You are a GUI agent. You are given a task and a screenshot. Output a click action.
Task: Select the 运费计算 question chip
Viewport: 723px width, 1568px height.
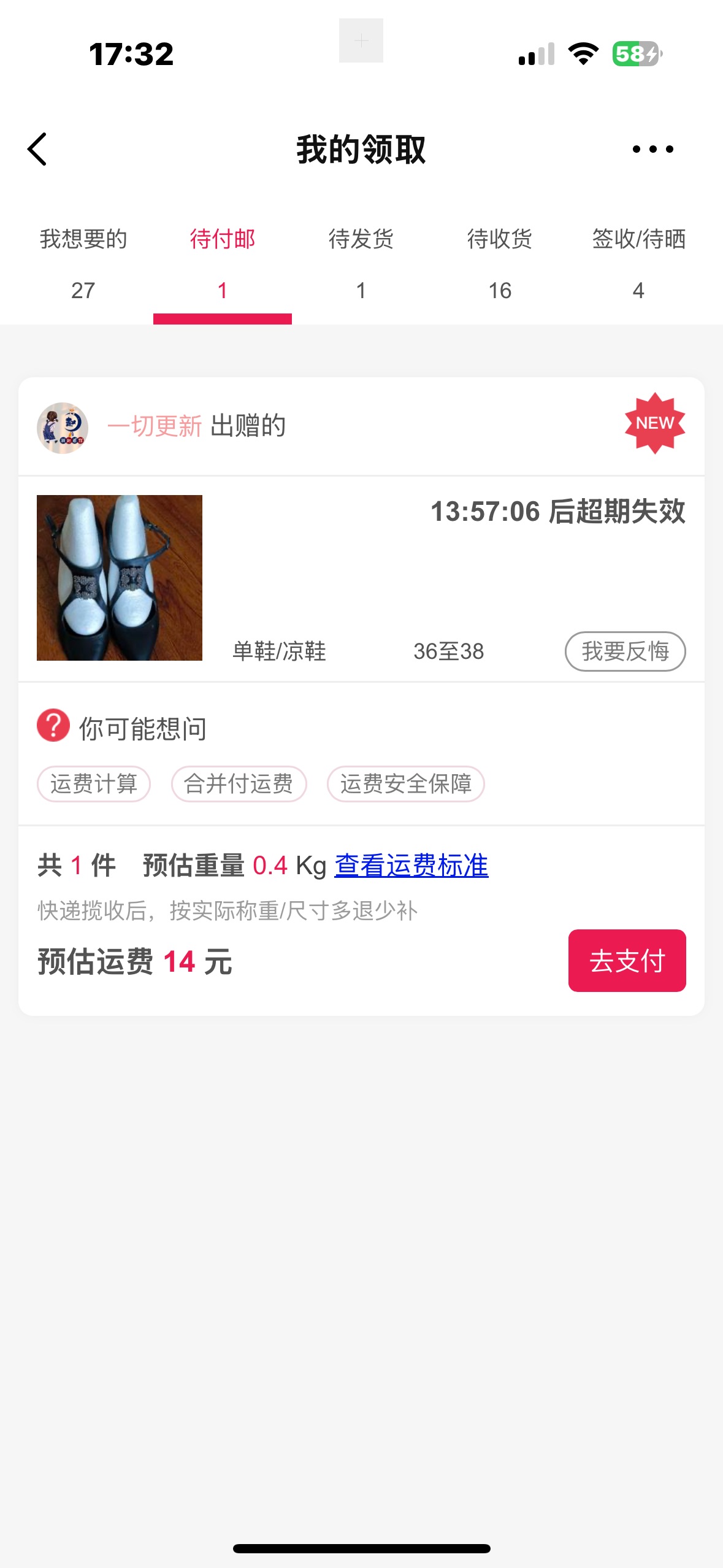[x=94, y=783]
